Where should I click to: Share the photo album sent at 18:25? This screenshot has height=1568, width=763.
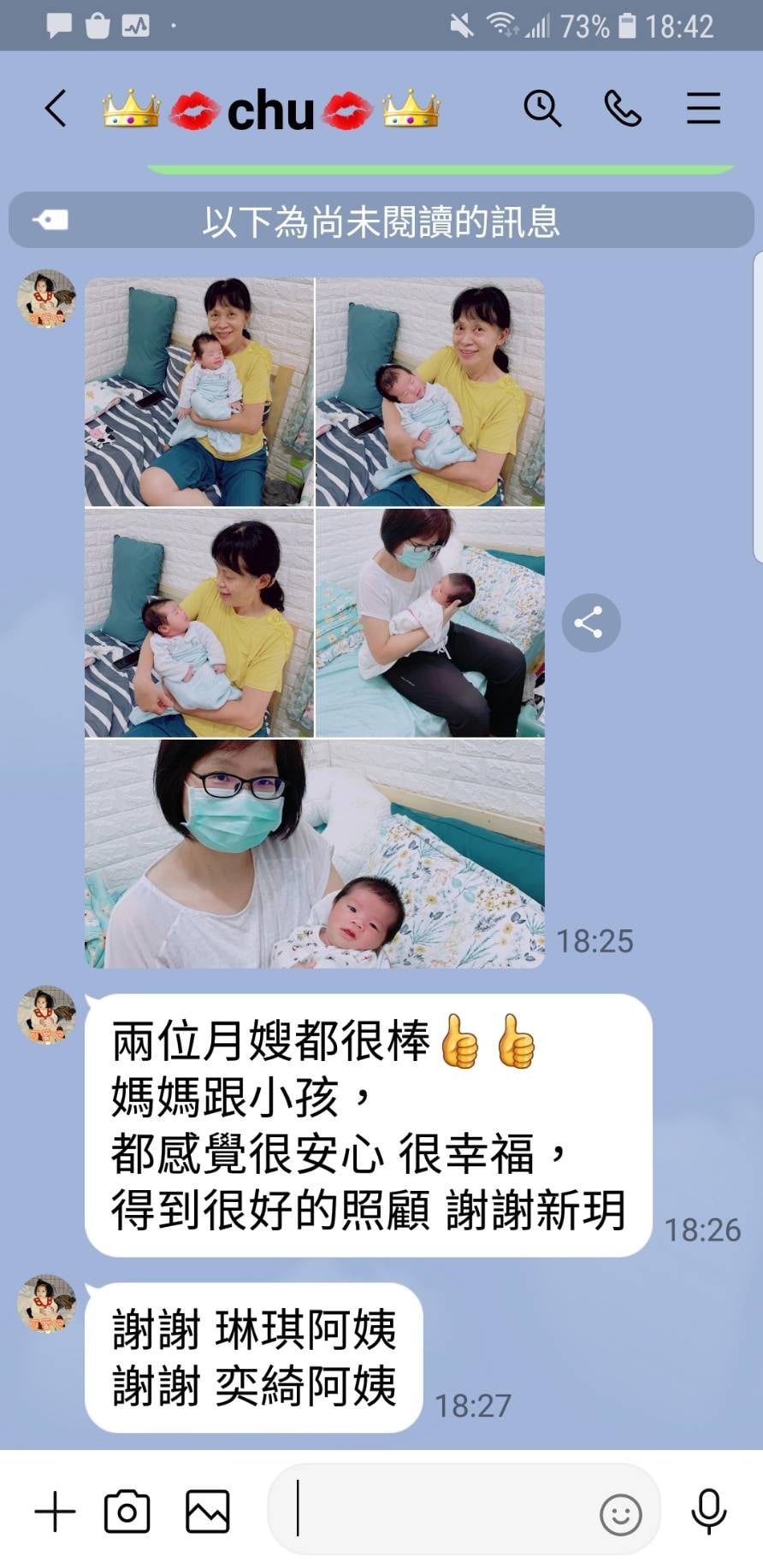point(590,622)
